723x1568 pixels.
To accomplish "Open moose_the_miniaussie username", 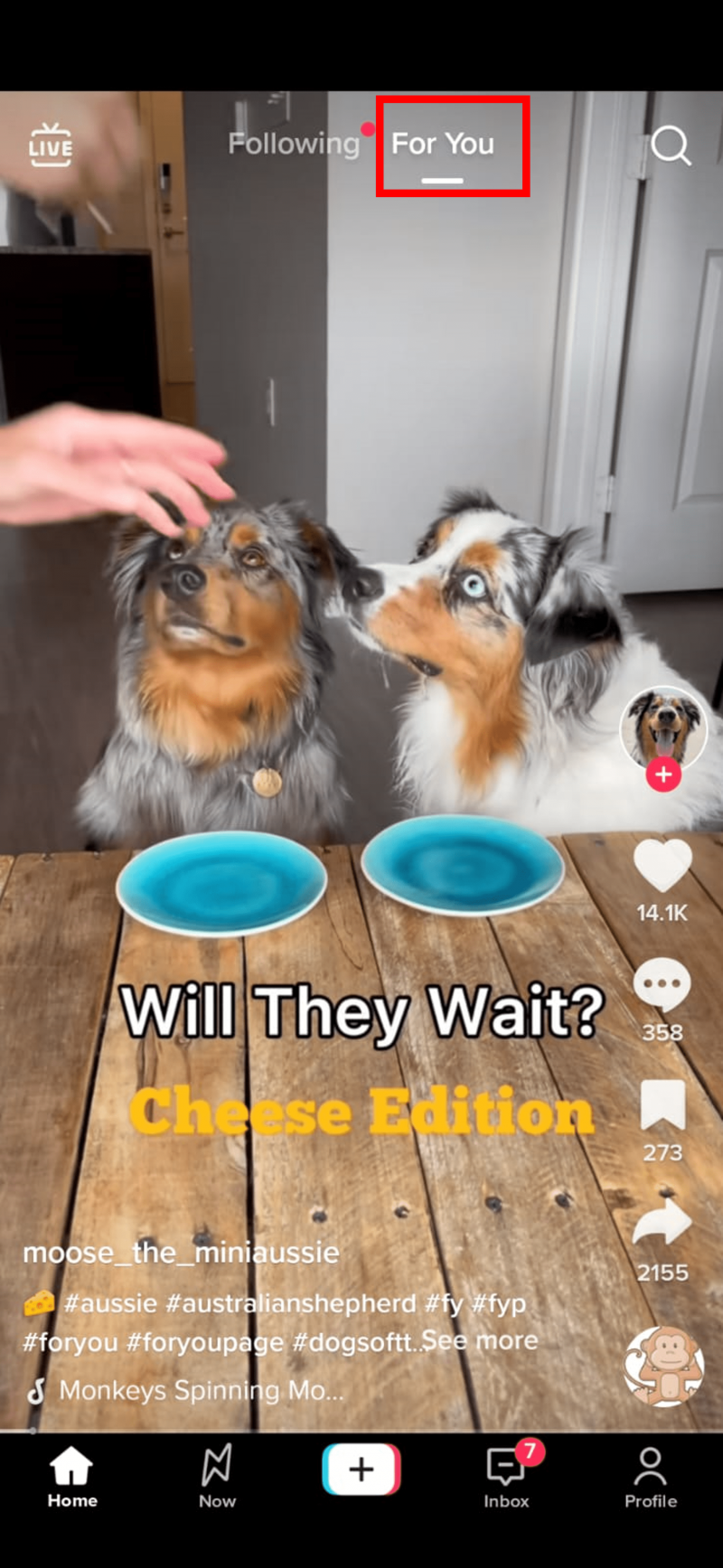I will pyautogui.click(x=181, y=1253).
